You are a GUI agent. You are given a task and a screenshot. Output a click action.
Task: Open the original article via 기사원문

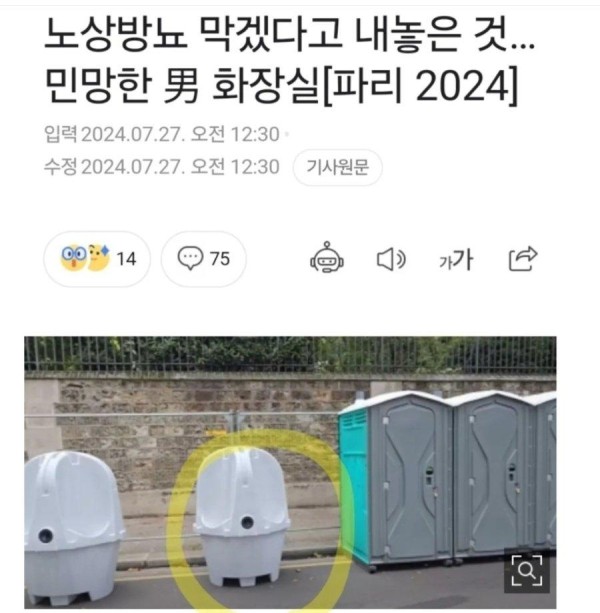[337, 167]
